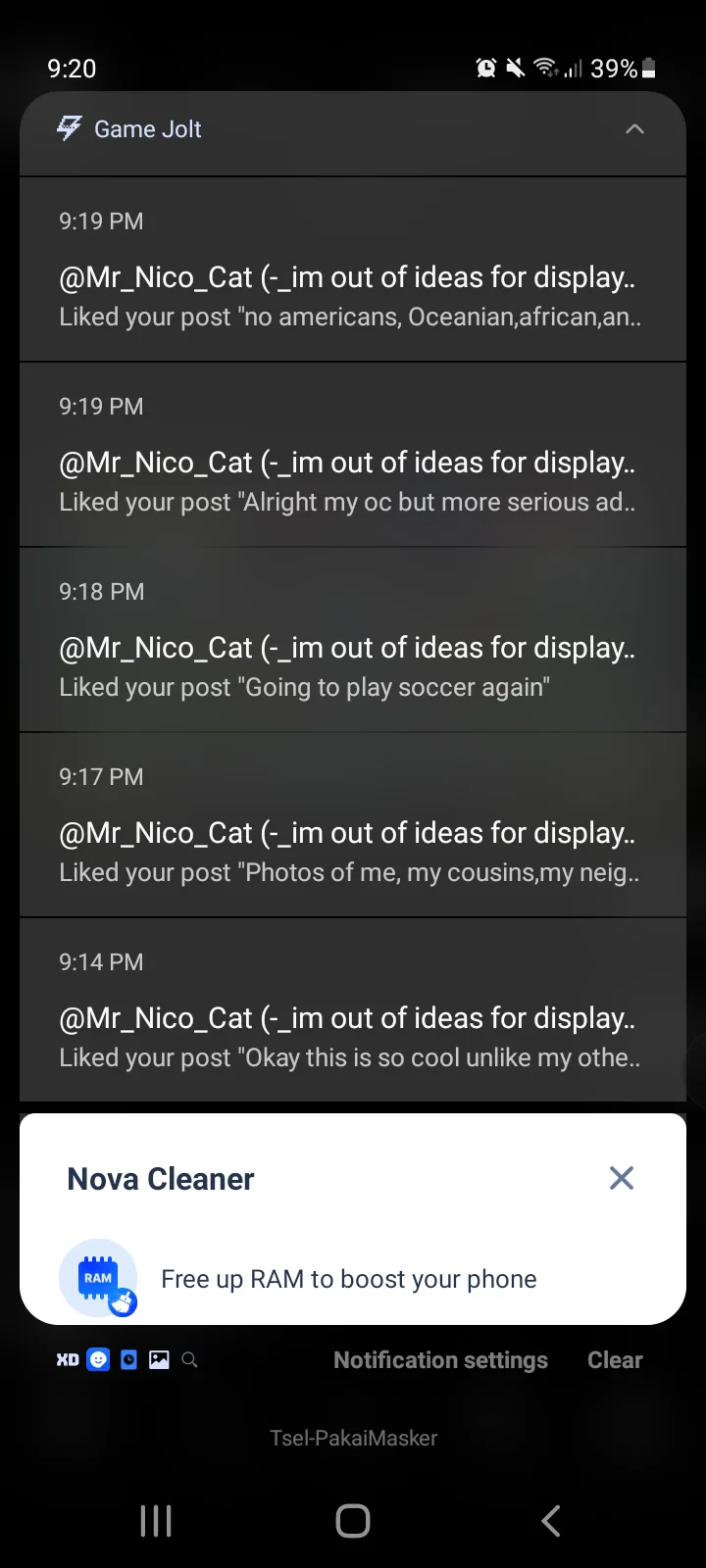Open the "Going to play soccer again" notification

(x=353, y=640)
